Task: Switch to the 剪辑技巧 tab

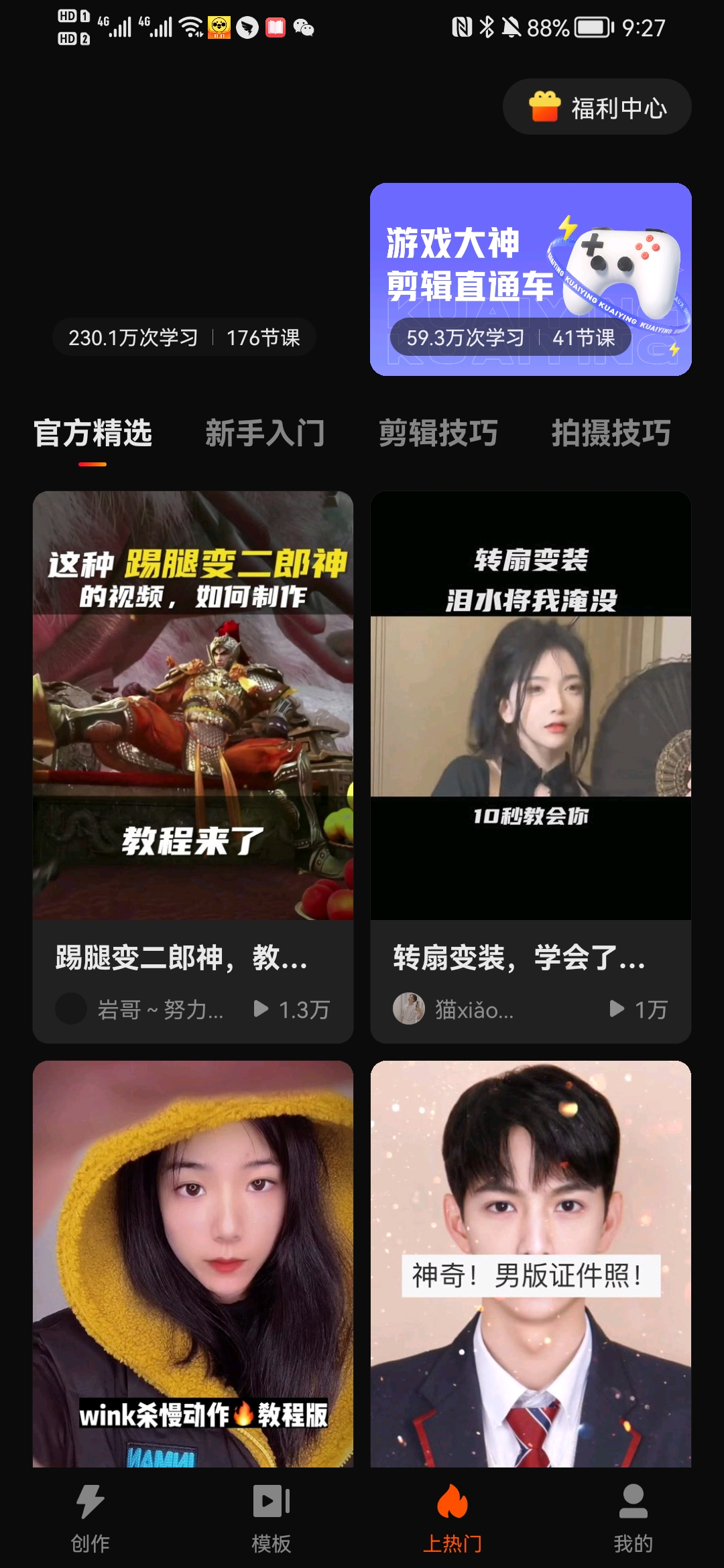Action: click(438, 434)
